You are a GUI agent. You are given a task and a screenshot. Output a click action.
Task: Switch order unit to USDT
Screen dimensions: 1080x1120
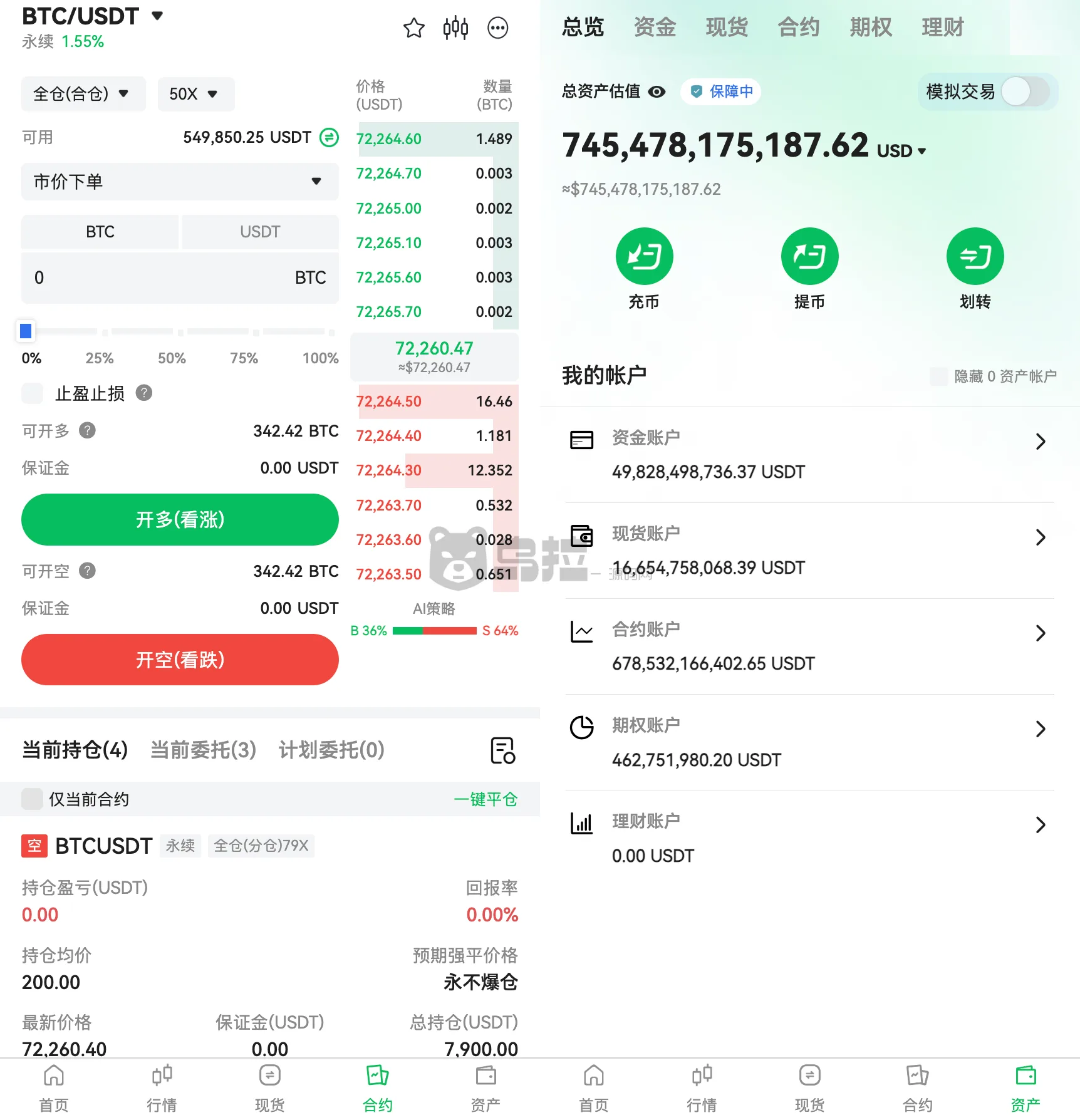[x=260, y=232]
